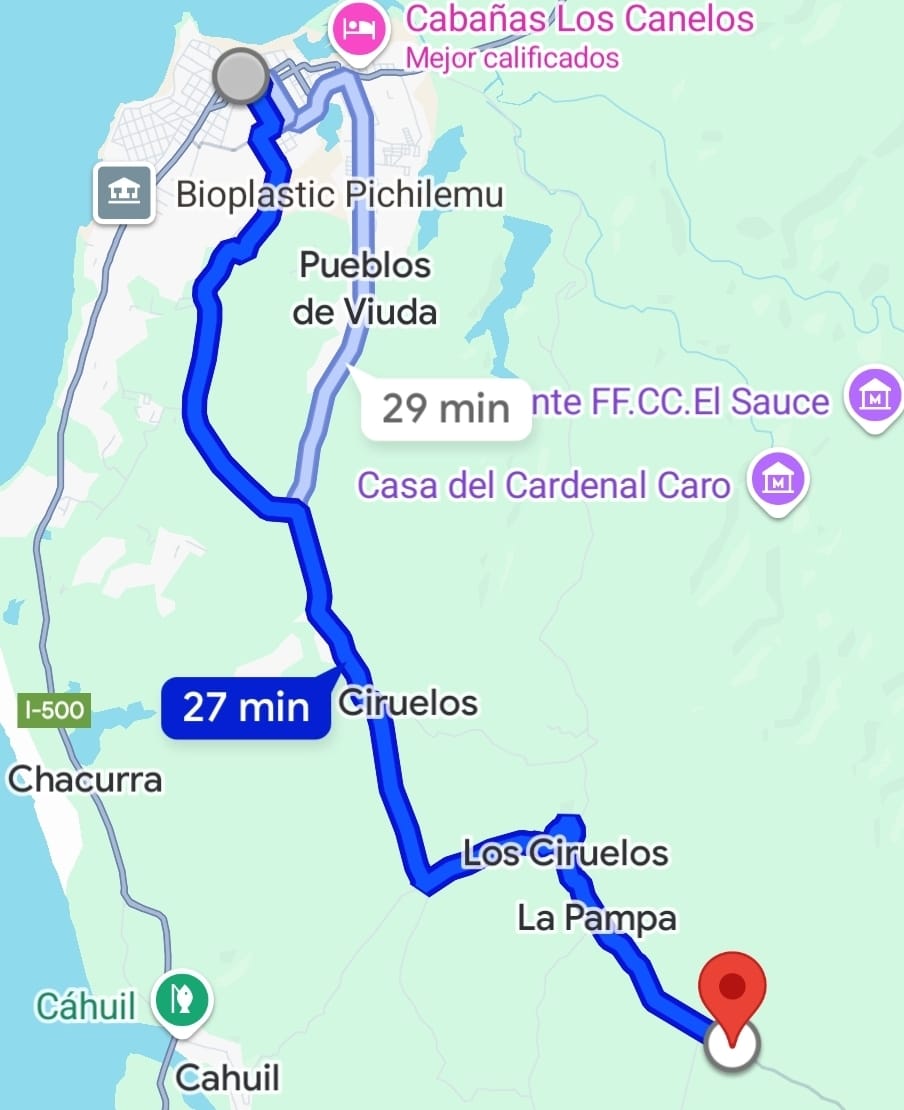Tap the 27 min route label
The width and height of the screenshot is (904, 1110).
click(x=246, y=708)
